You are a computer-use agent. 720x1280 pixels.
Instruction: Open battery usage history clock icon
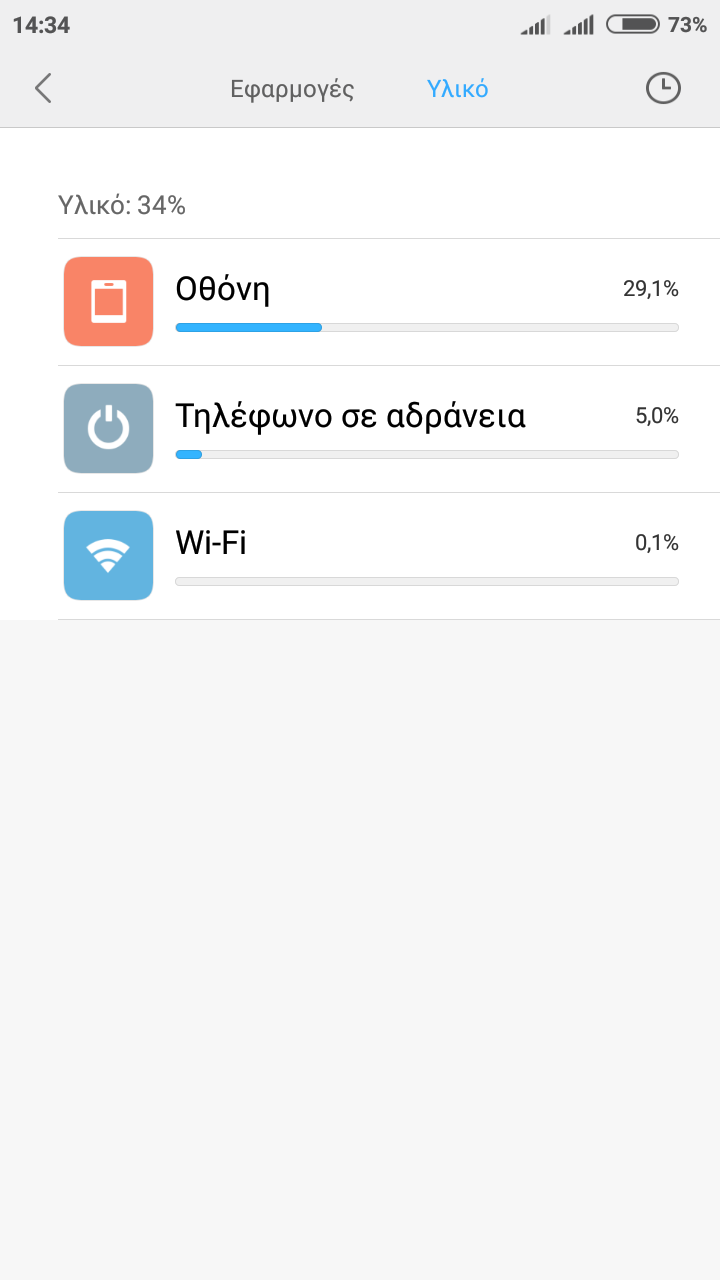point(662,88)
